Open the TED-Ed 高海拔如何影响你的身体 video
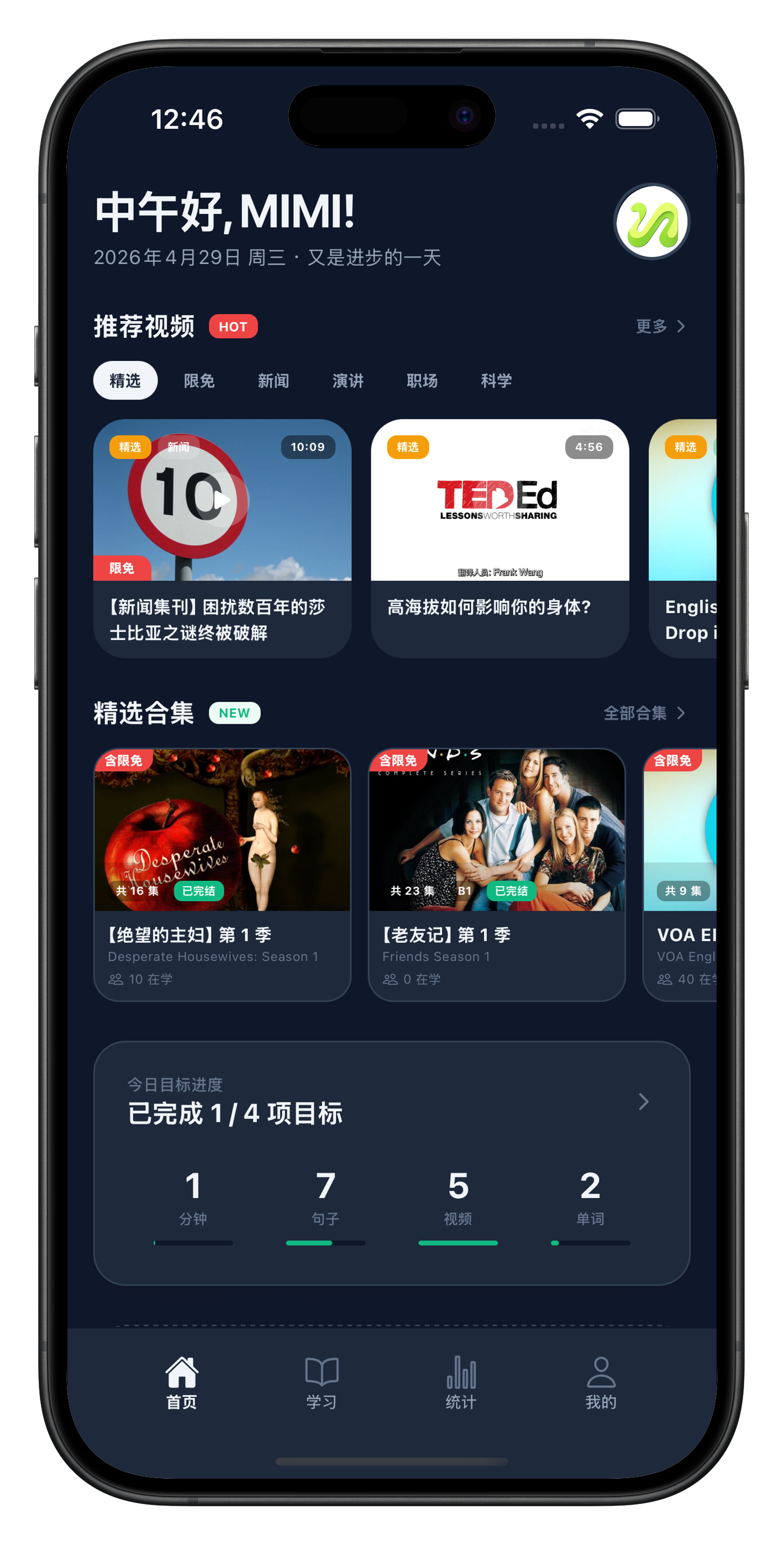 (499, 538)
